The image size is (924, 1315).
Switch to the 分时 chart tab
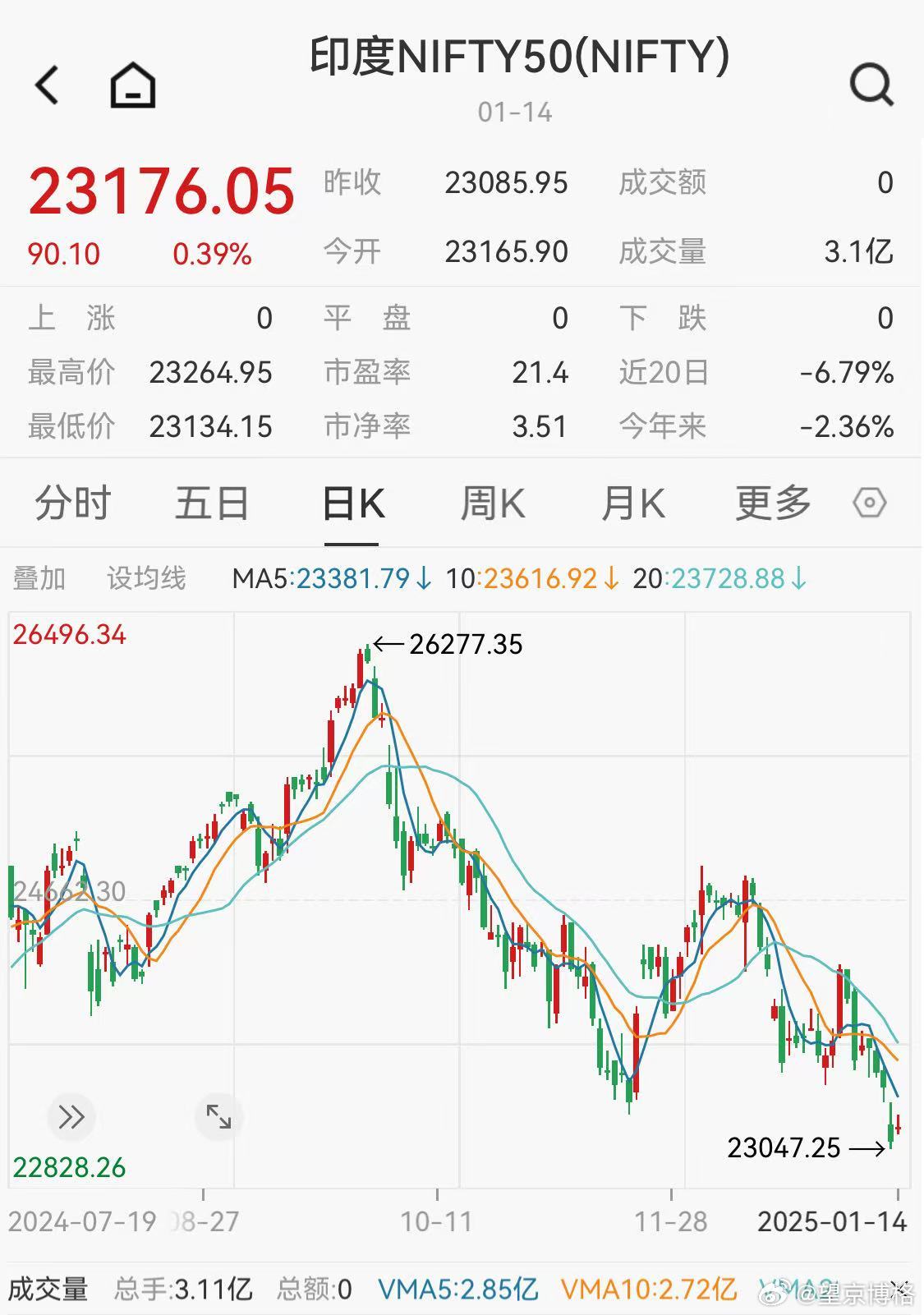73,503
